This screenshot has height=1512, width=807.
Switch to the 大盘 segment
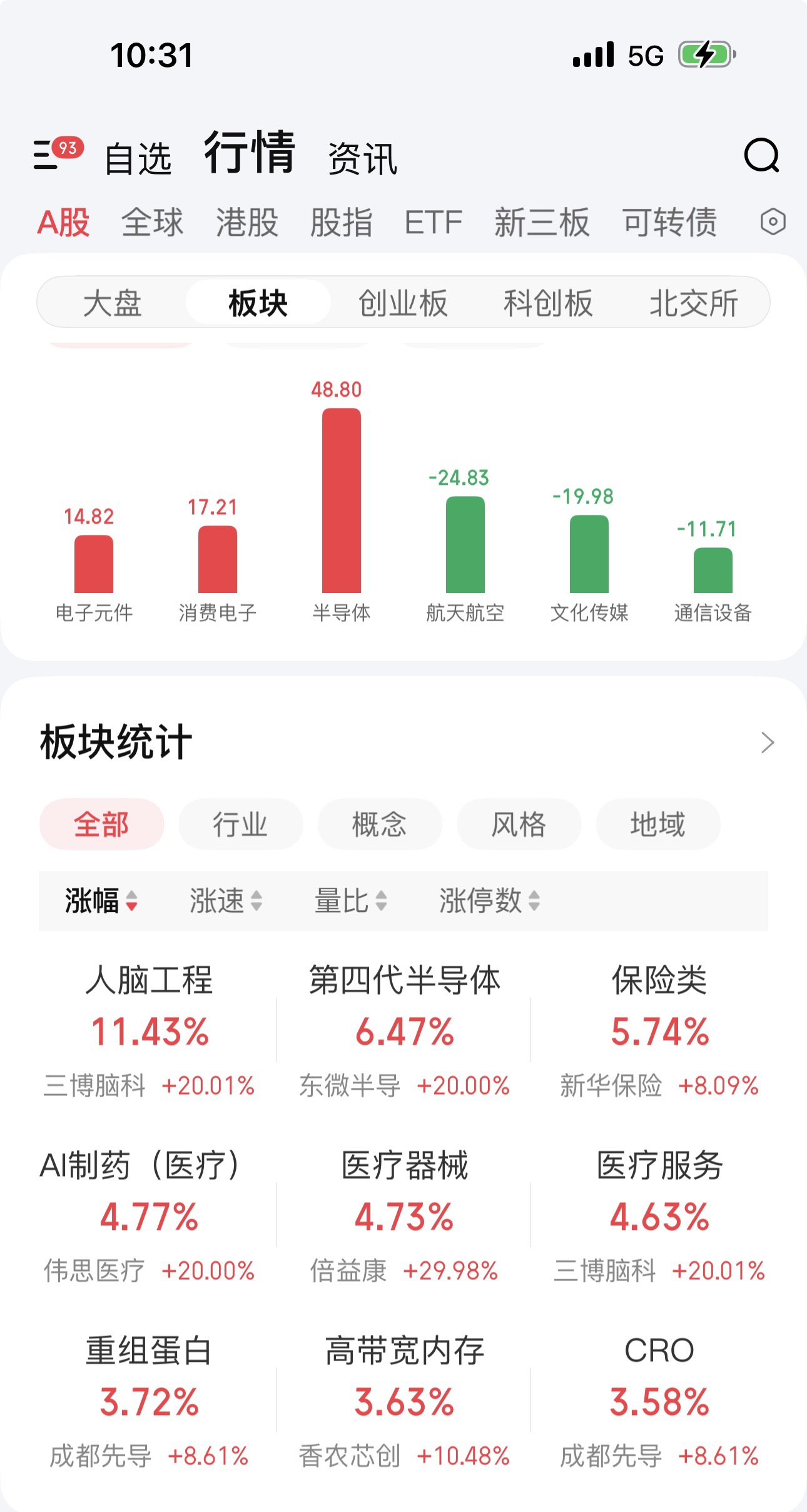[113, 303]
